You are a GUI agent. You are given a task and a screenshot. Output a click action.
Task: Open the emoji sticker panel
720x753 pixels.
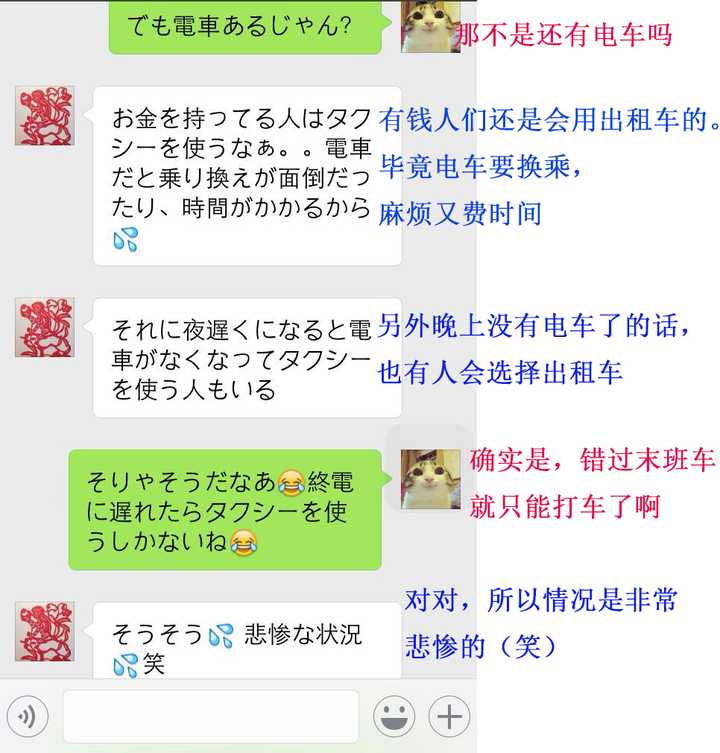[394, 716]
